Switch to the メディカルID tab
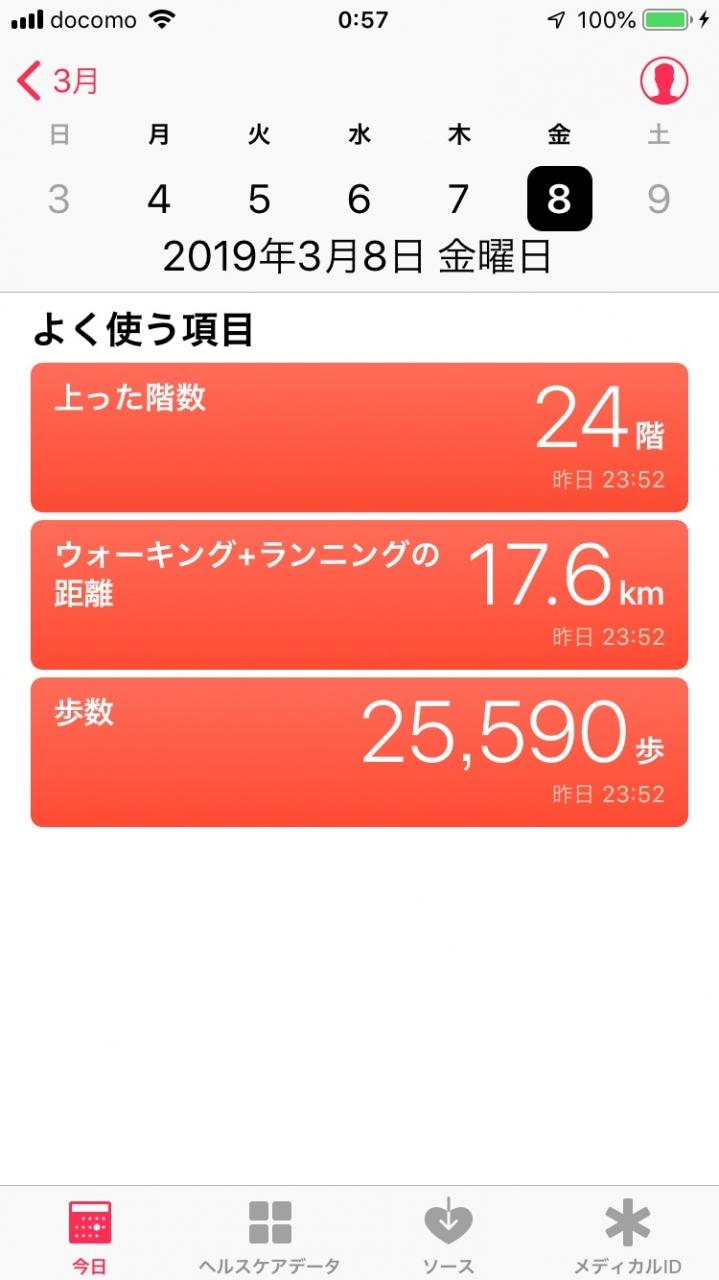The height and width of the screenshot is (1280, 719). tap(628, 1236)
